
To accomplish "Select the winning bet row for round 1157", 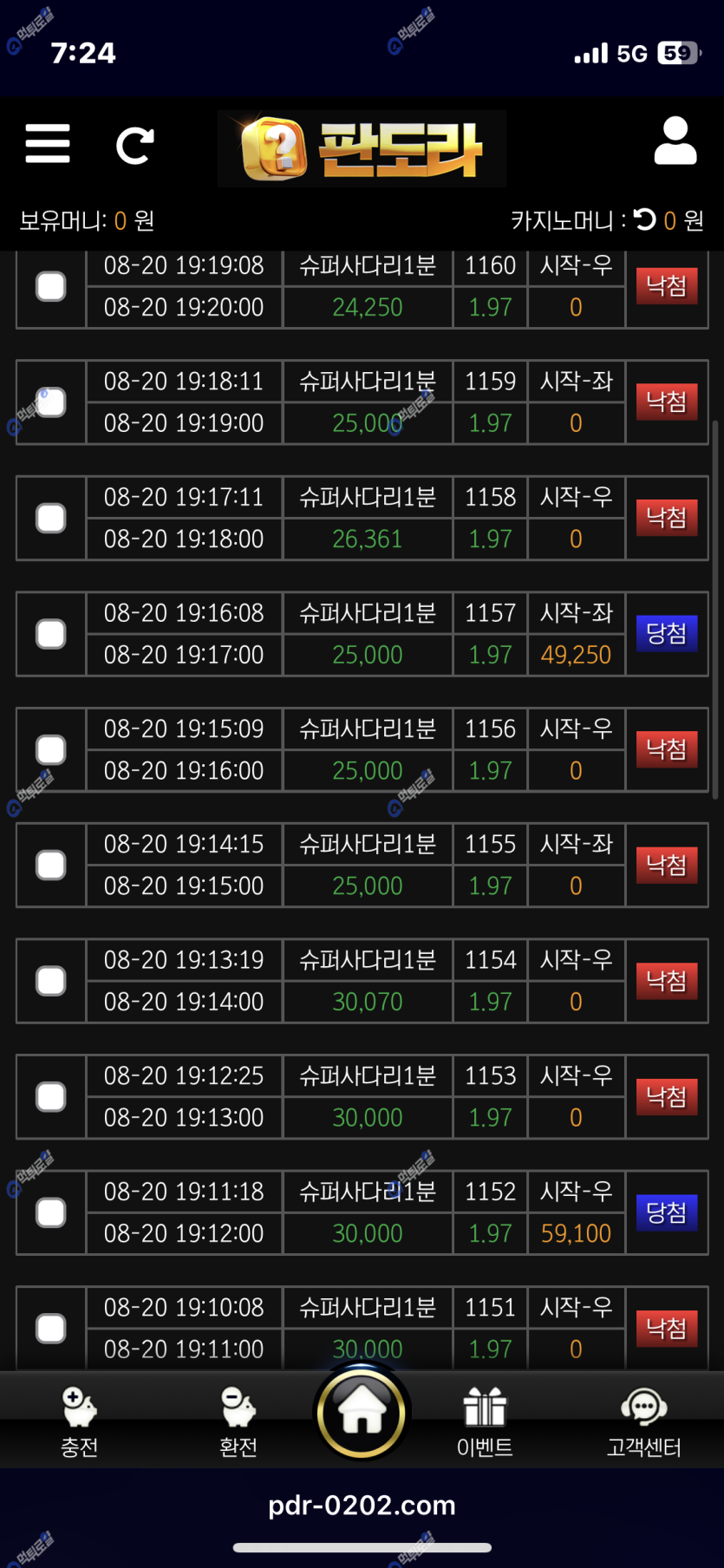I will tap(51, 634).
